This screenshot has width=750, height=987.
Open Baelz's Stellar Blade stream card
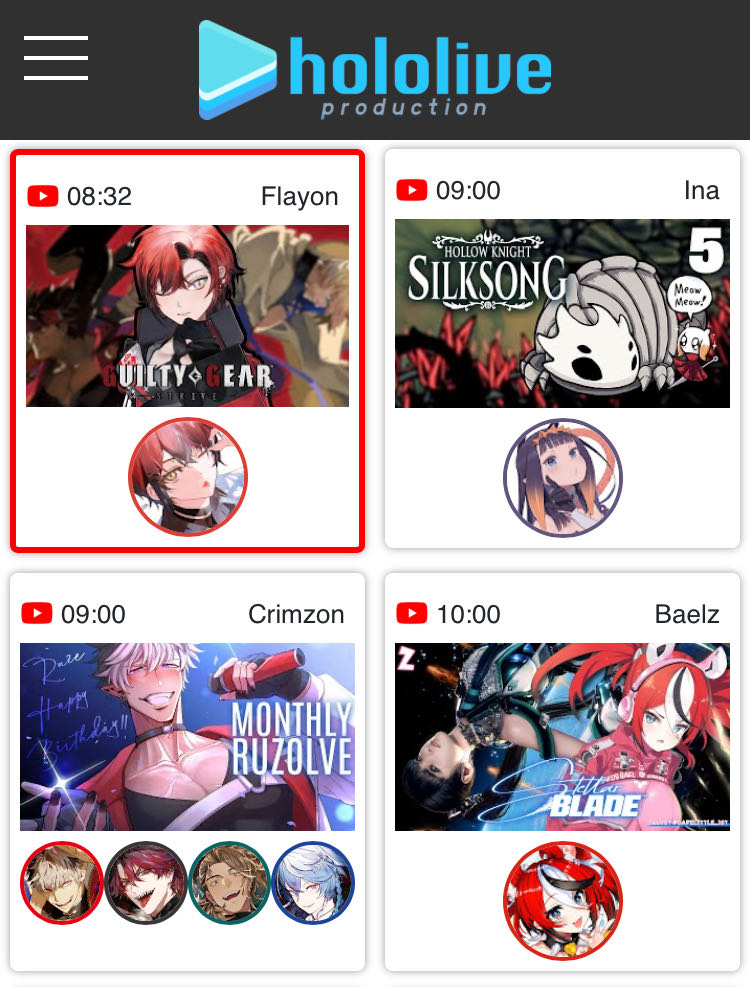click(562, 736)
